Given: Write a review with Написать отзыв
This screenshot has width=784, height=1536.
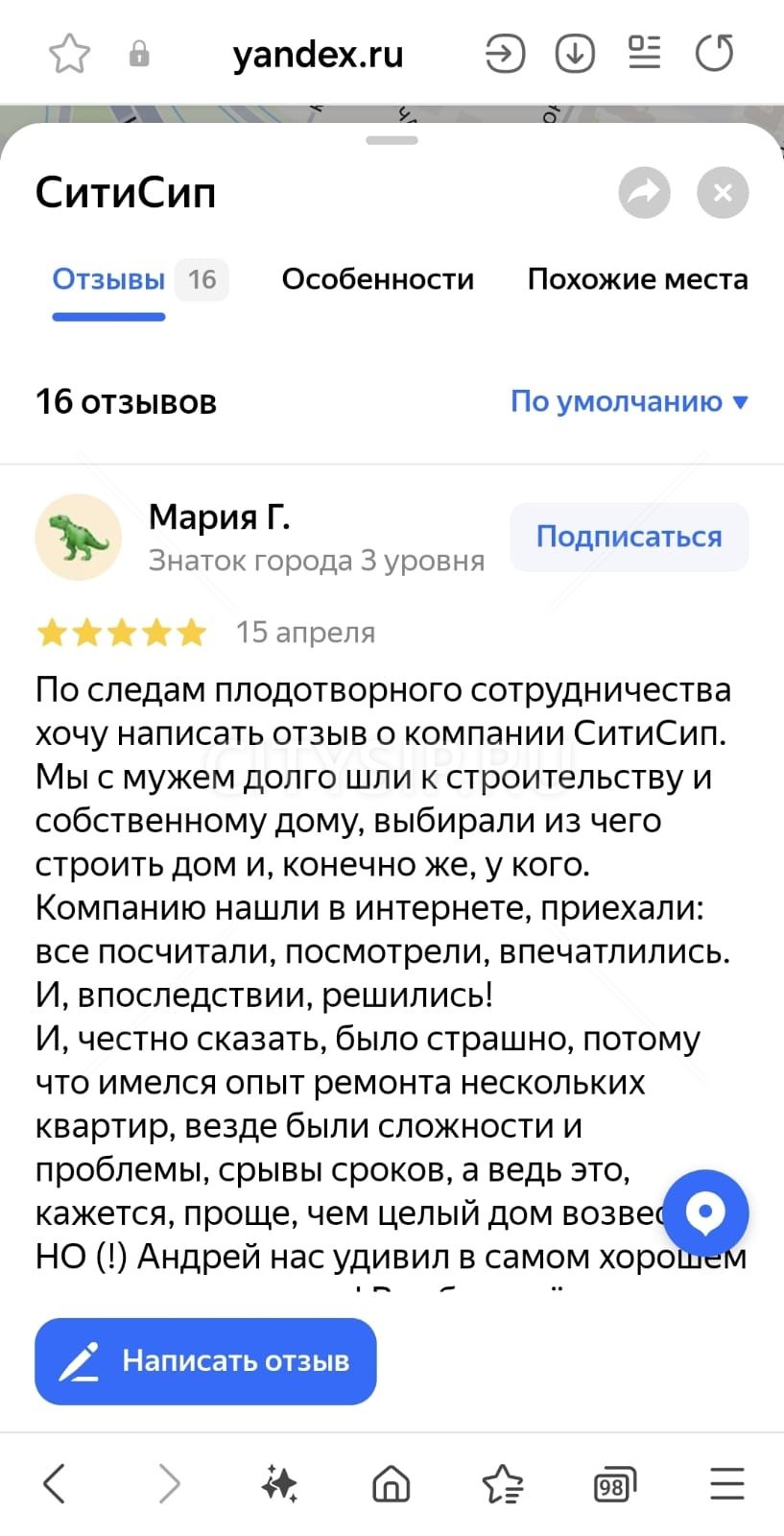Looking at the screenshot, I should [x=205, y=1360].
